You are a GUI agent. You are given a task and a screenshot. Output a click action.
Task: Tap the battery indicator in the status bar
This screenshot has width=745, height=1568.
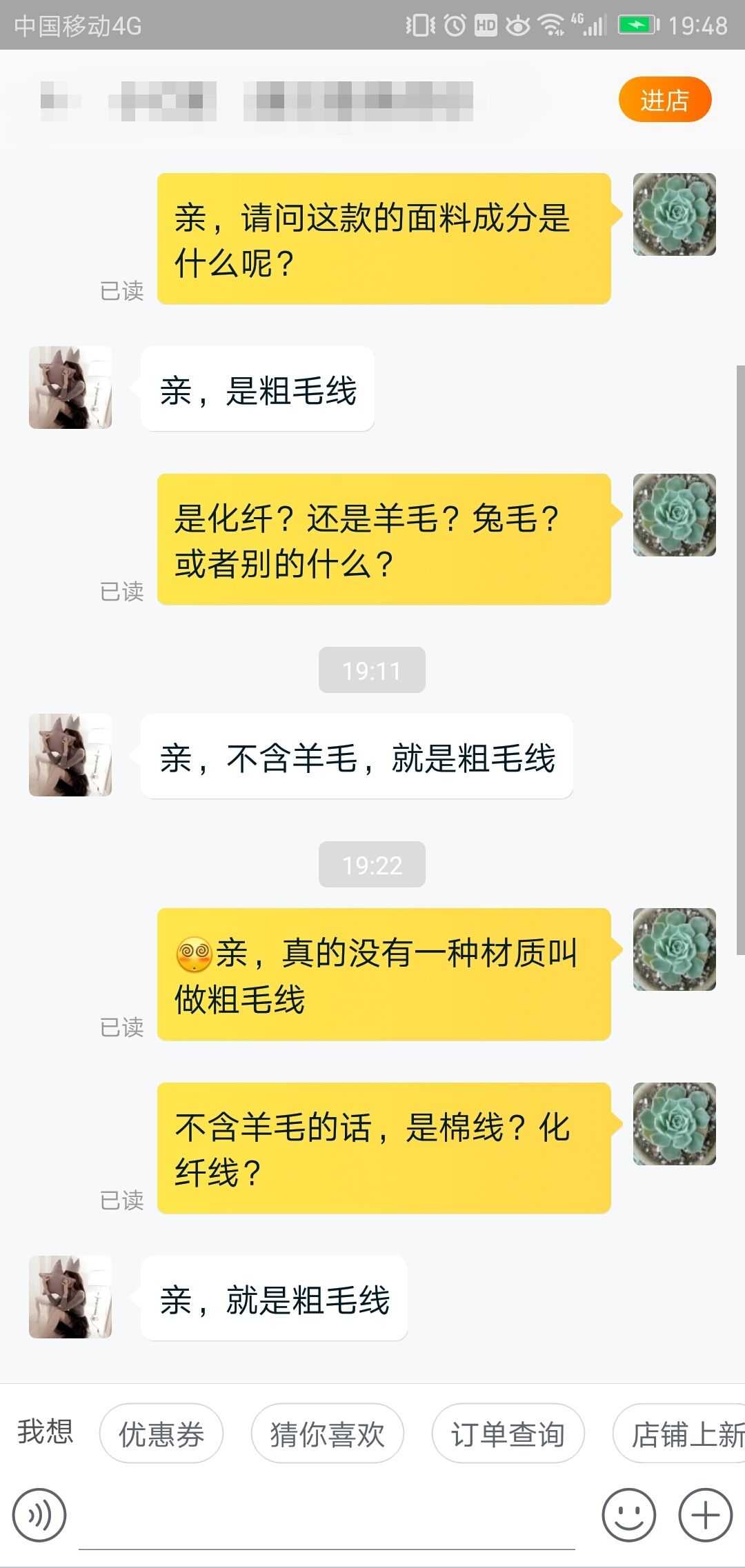click(x=638, y=24)
